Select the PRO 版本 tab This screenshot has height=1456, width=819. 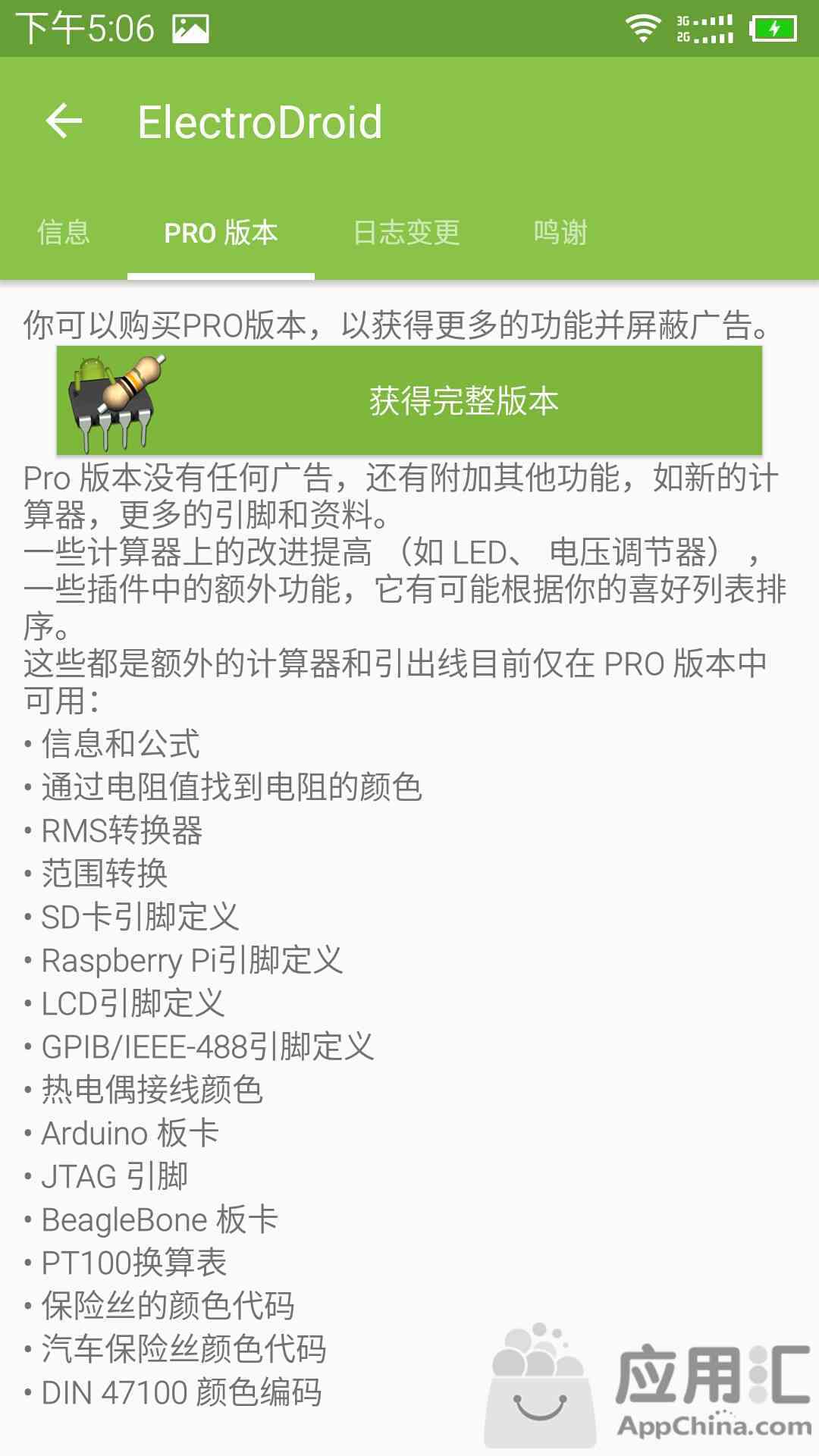coord(221,232)
